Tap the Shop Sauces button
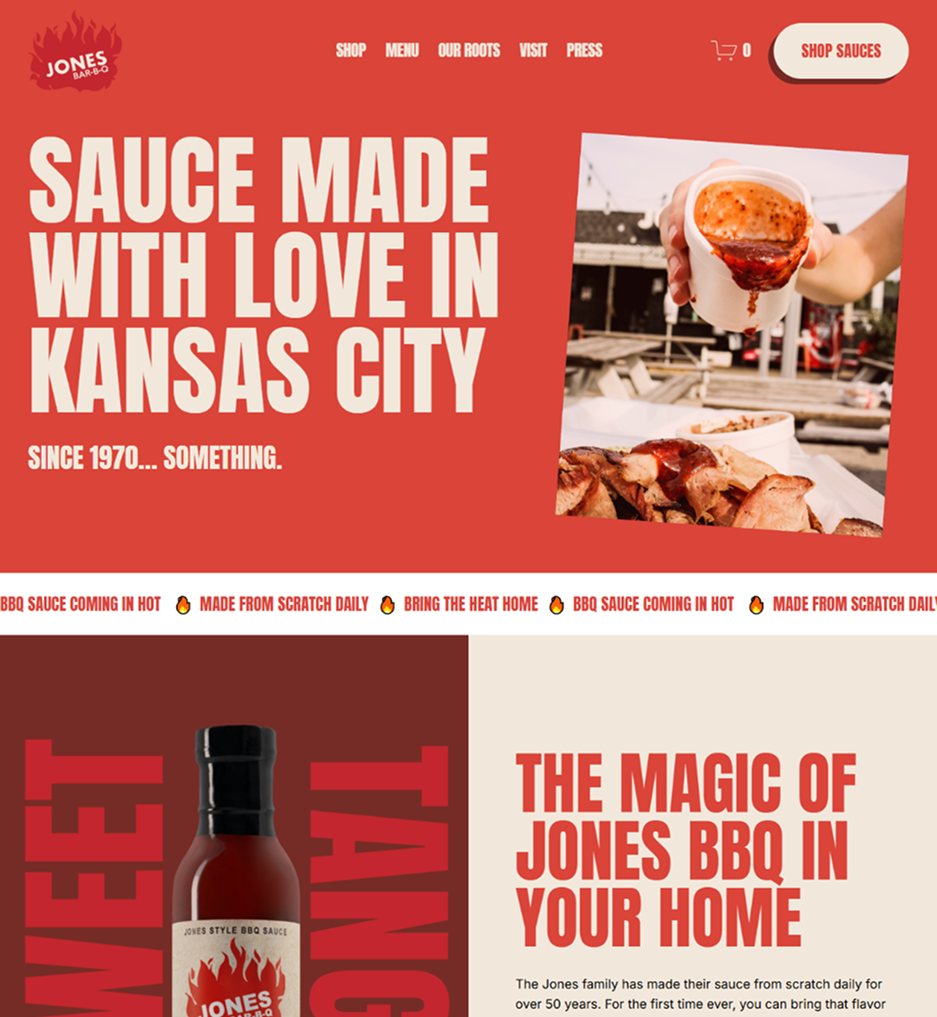 tap(840, 50)
